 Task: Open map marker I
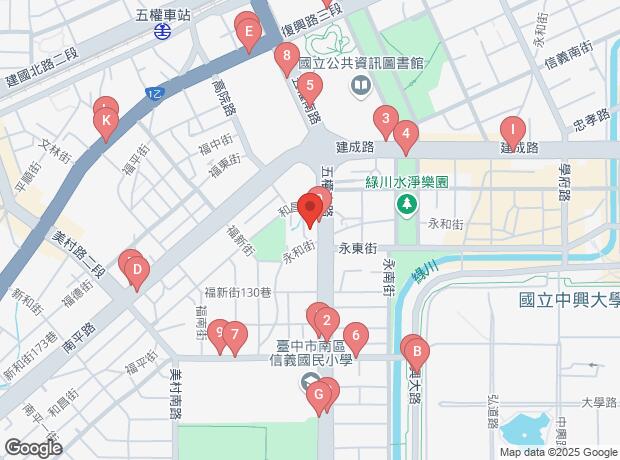512,129
